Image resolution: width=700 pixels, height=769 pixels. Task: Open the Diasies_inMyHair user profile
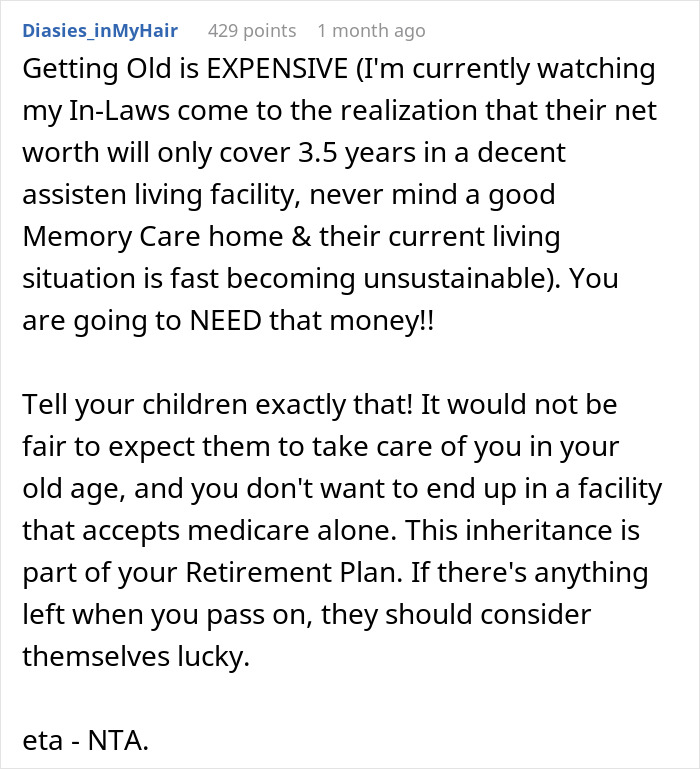(99, 31)
